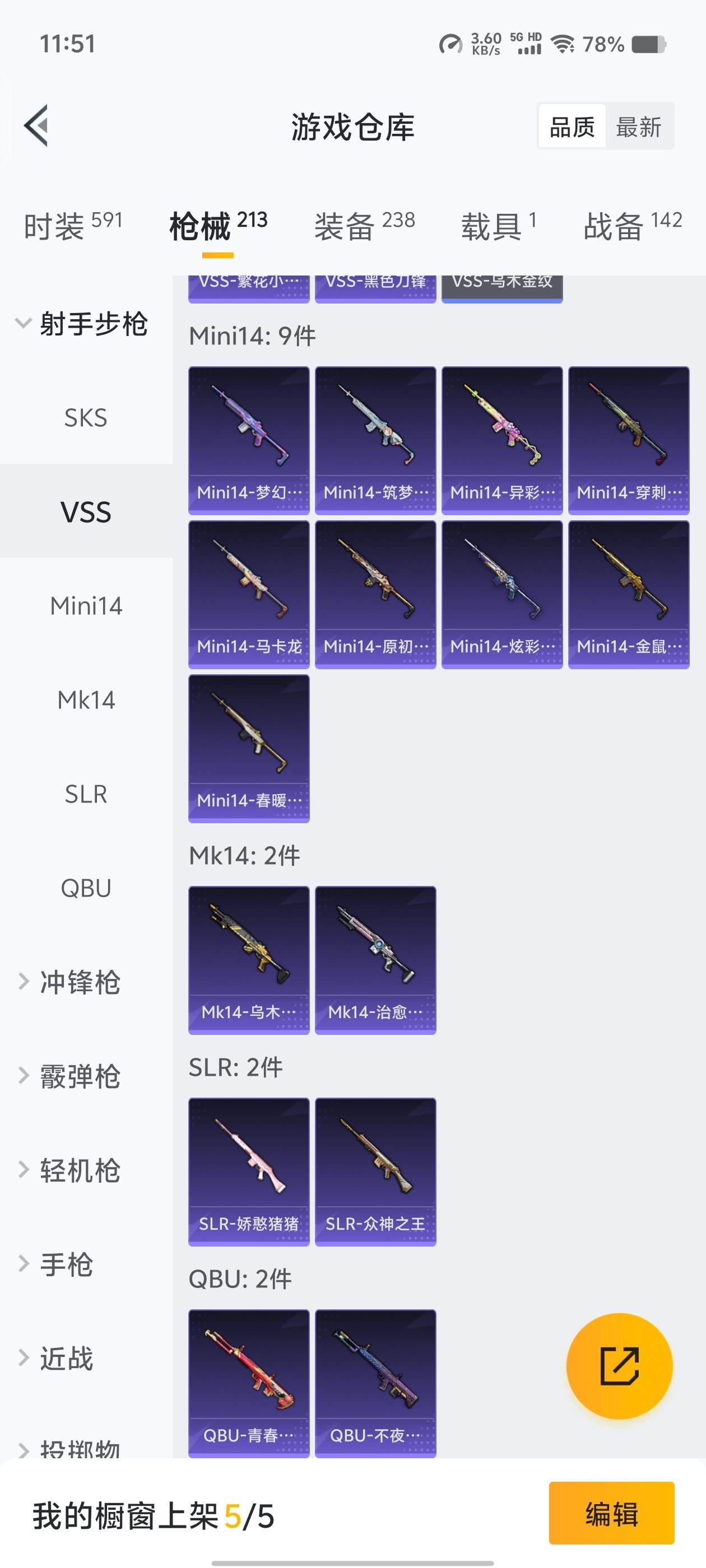Tap the 编辑 button for the showcase
Viewport: 706px width, 1568px height.
point(611,1513)
